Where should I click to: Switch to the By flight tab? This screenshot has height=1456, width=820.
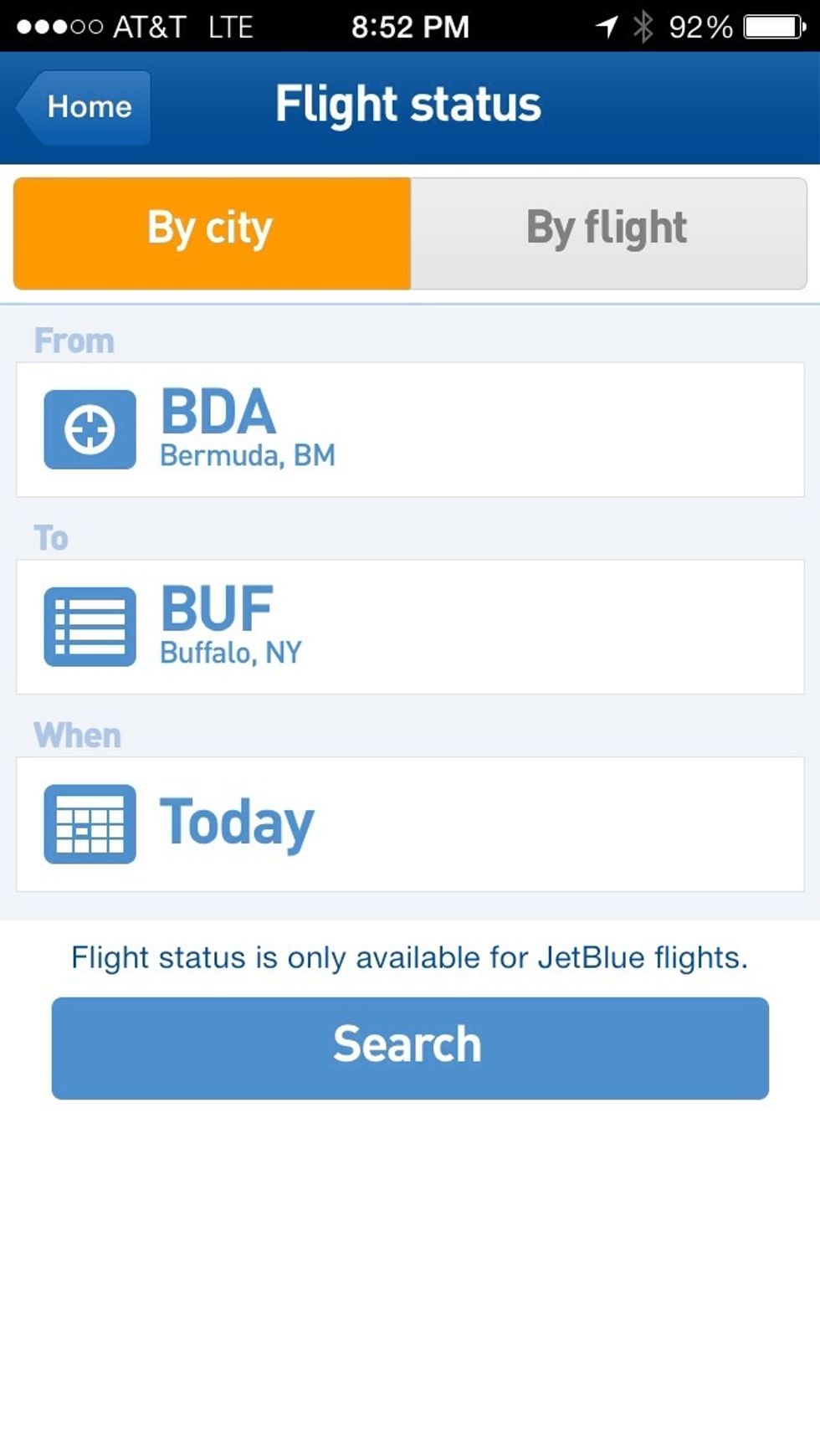607,227
